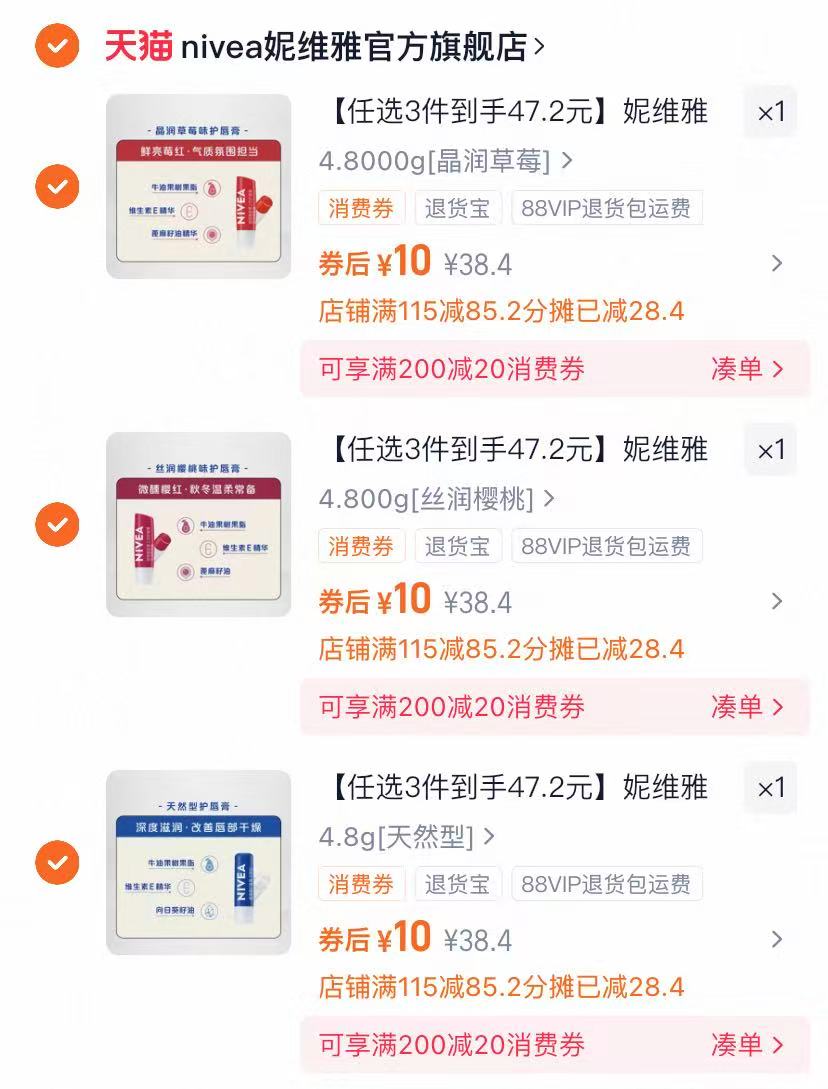Deselect the 天然型 lip balm item
Image resolution: width=828 pixels, height=1089 pixels.
coord(57,862)
